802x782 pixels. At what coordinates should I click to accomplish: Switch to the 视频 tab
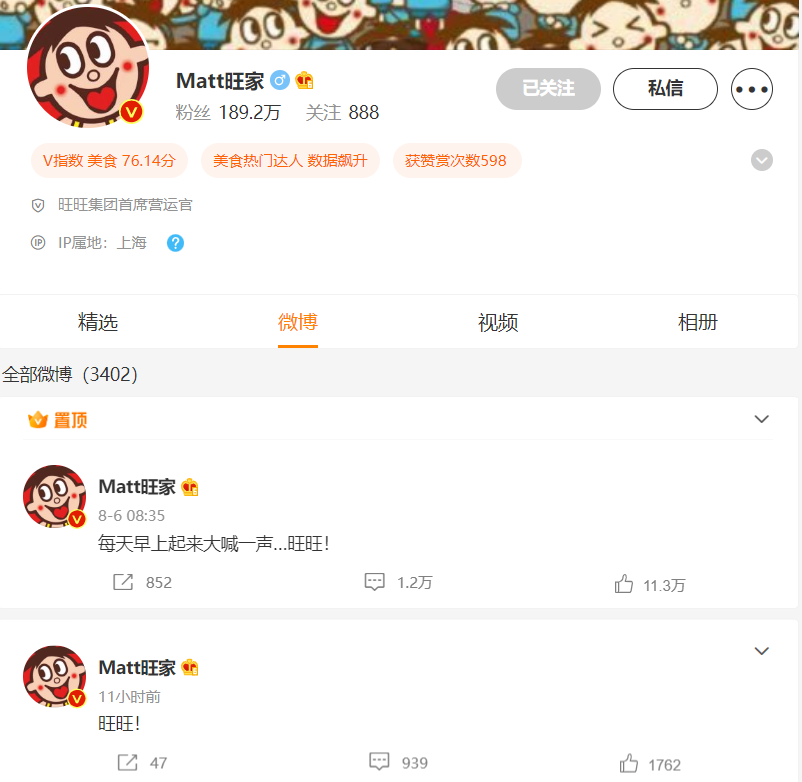click(498, 322)
